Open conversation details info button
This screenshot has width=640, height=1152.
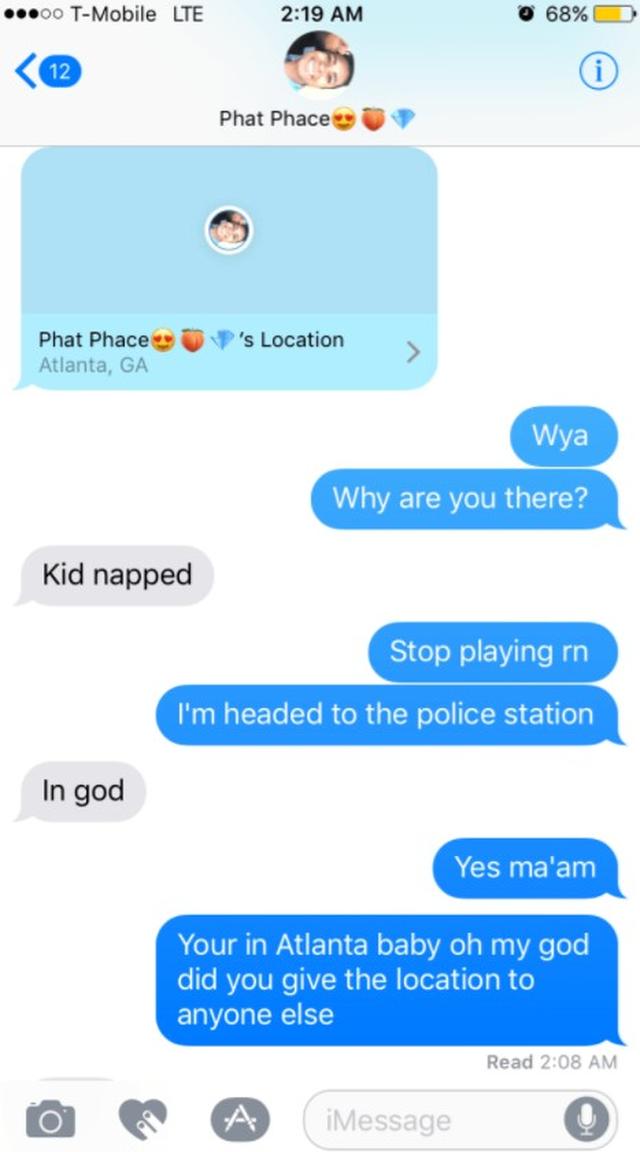point(598,71)
